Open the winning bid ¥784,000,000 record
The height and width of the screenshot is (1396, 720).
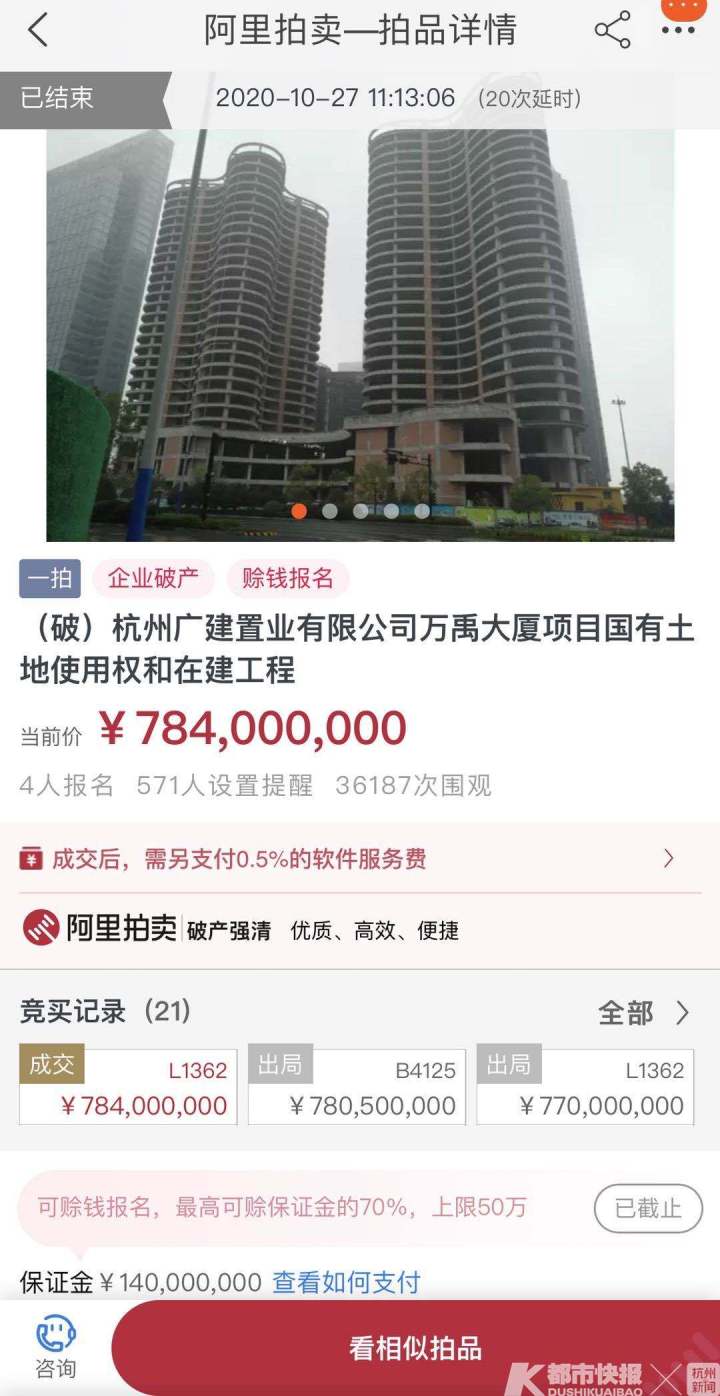click(x=128, y=1086)
